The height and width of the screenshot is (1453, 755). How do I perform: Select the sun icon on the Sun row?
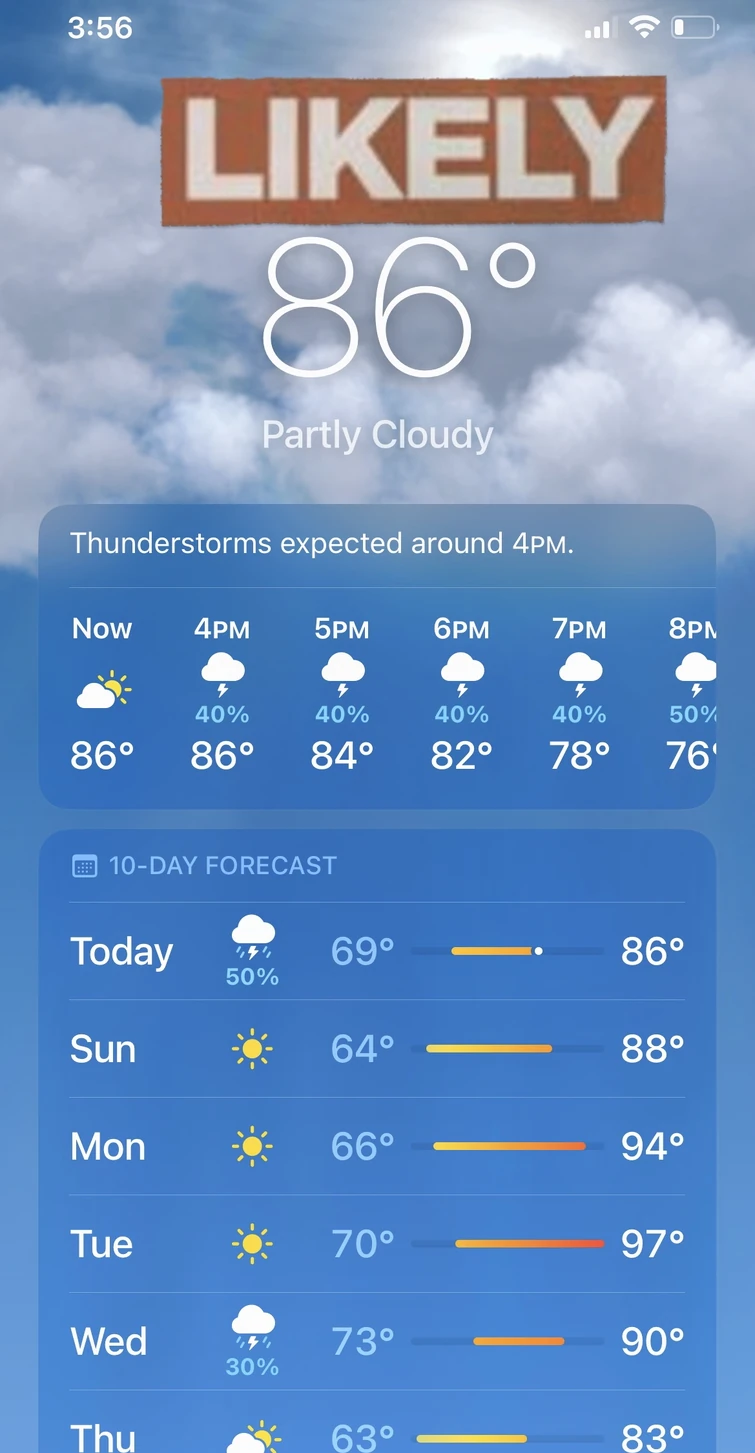point(251,1048)
